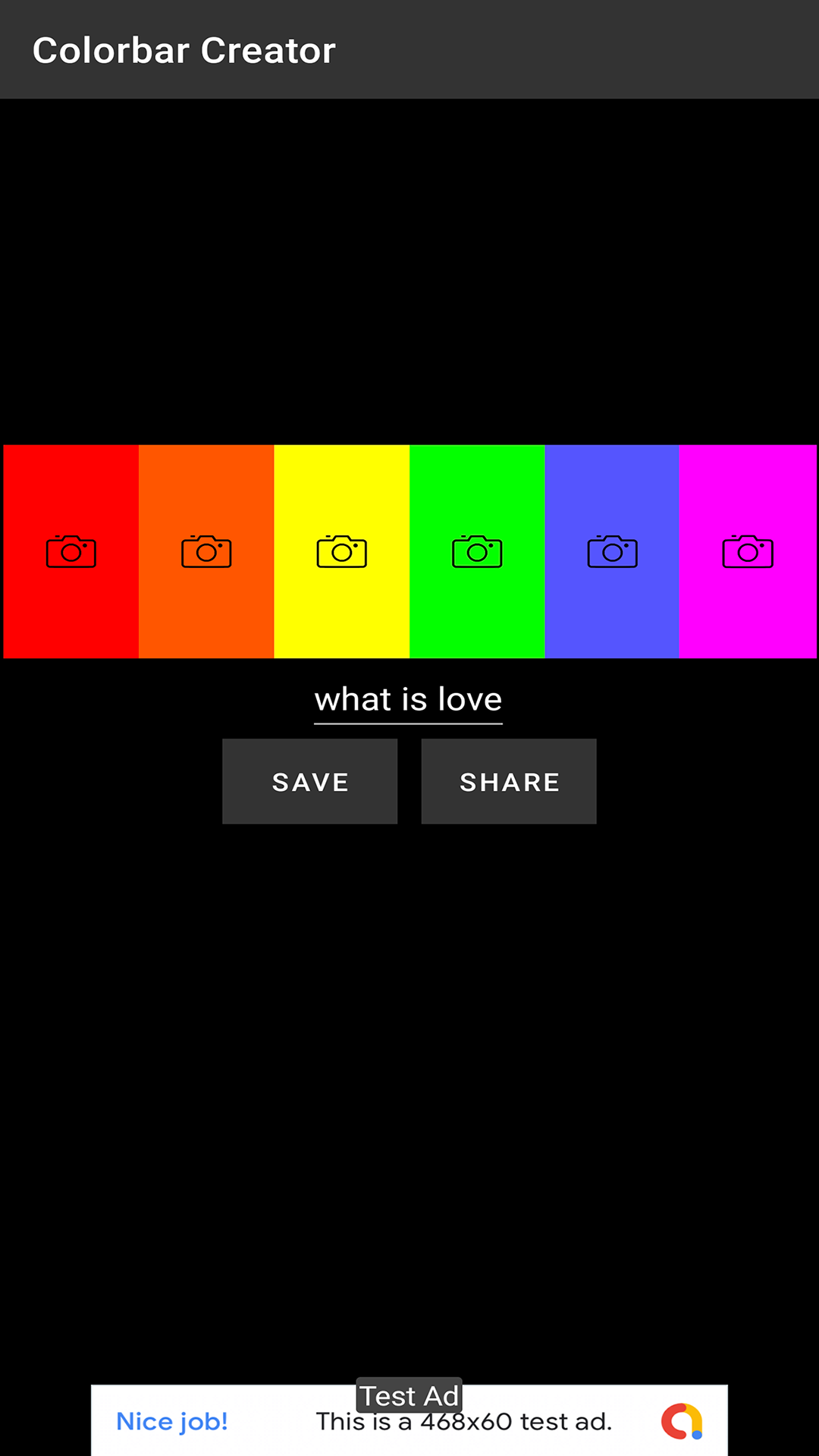Viewport: 819px width, 1456px height.
Task: Tap the camera icon on the magenta bar
Action: [x=748, y=551]
